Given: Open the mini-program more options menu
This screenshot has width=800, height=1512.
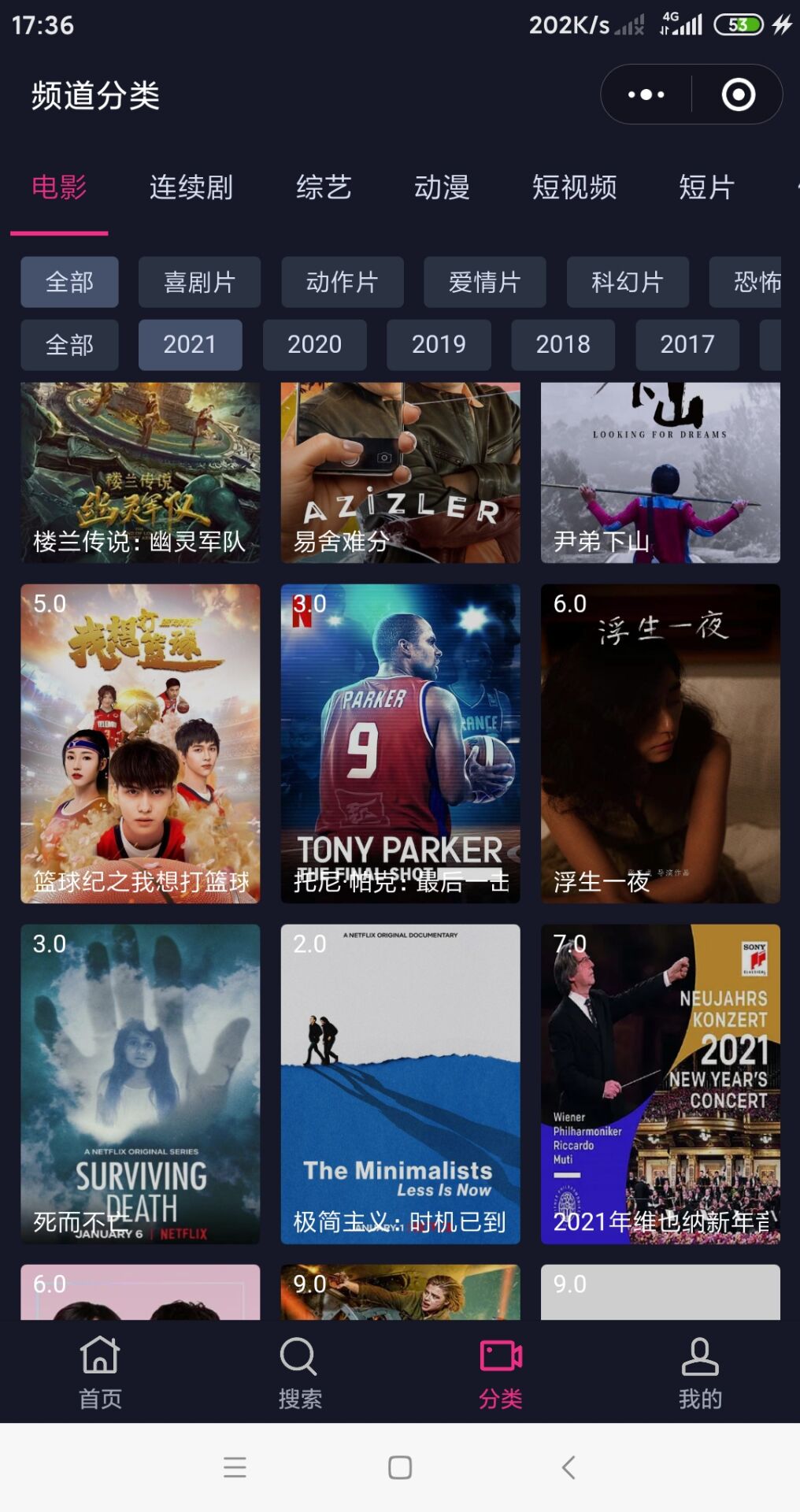Looking at the screenshot, I should [646, 94].
